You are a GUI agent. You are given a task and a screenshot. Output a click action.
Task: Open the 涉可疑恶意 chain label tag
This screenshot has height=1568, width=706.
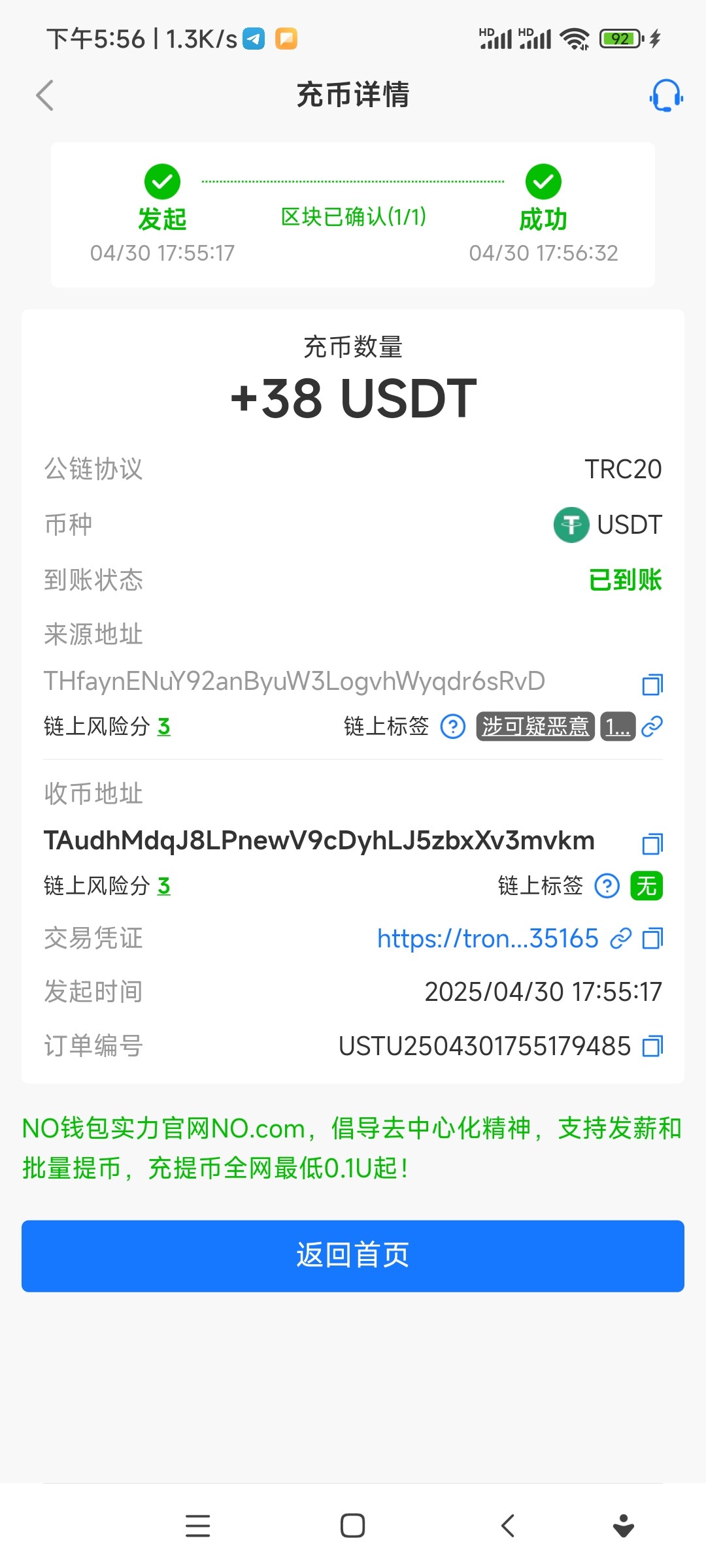tap(535, 727)
